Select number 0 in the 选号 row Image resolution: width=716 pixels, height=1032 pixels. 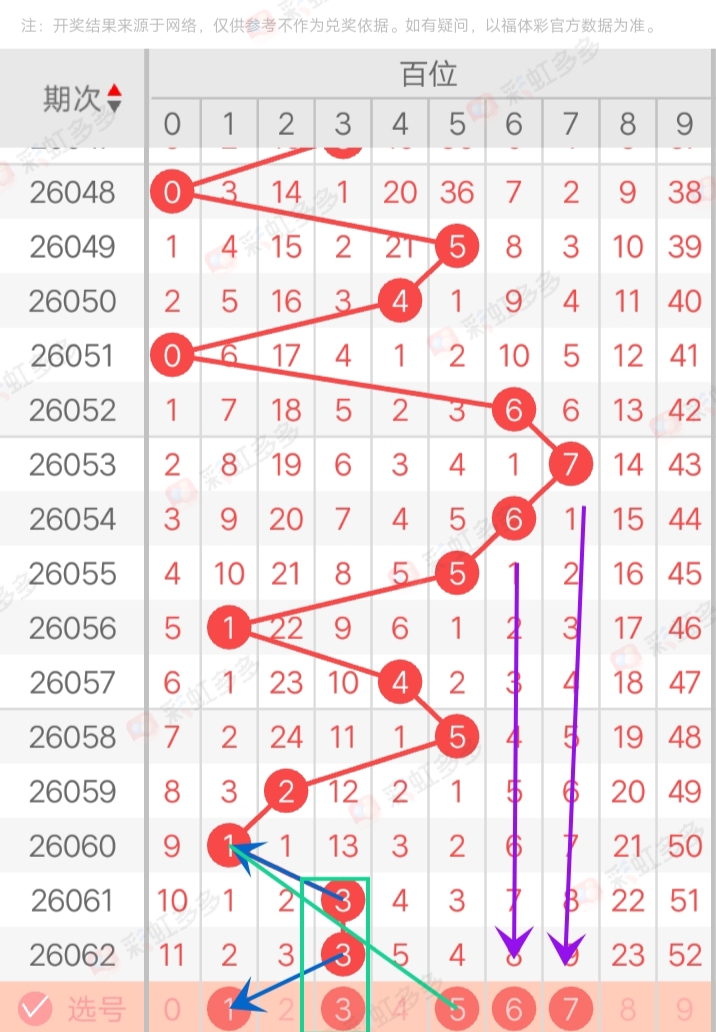pyautogui.click(x=172, y=1009)
